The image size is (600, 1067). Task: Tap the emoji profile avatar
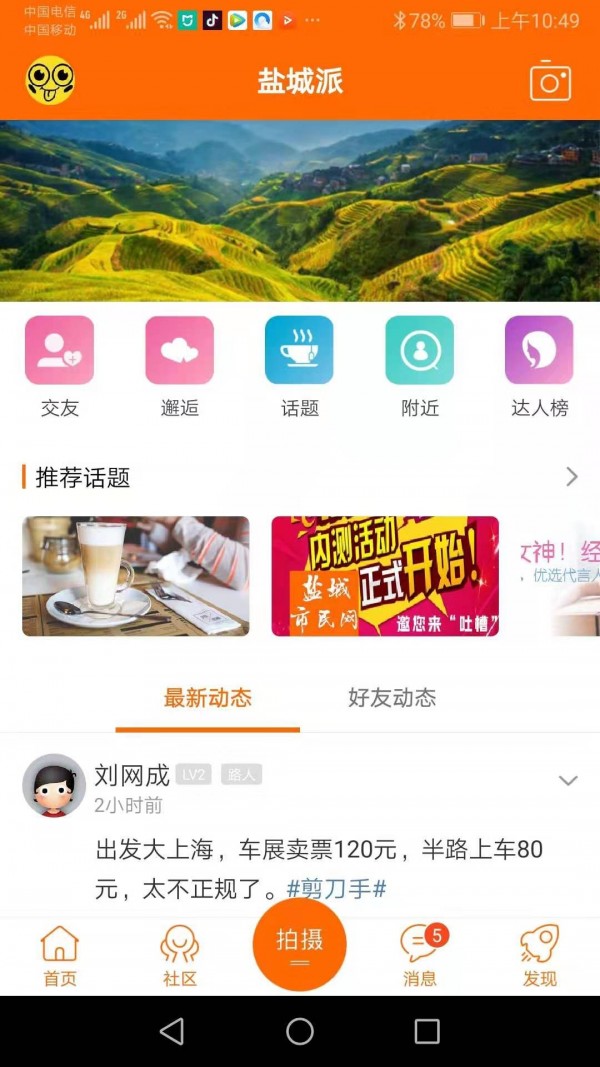tap(50, 81)
